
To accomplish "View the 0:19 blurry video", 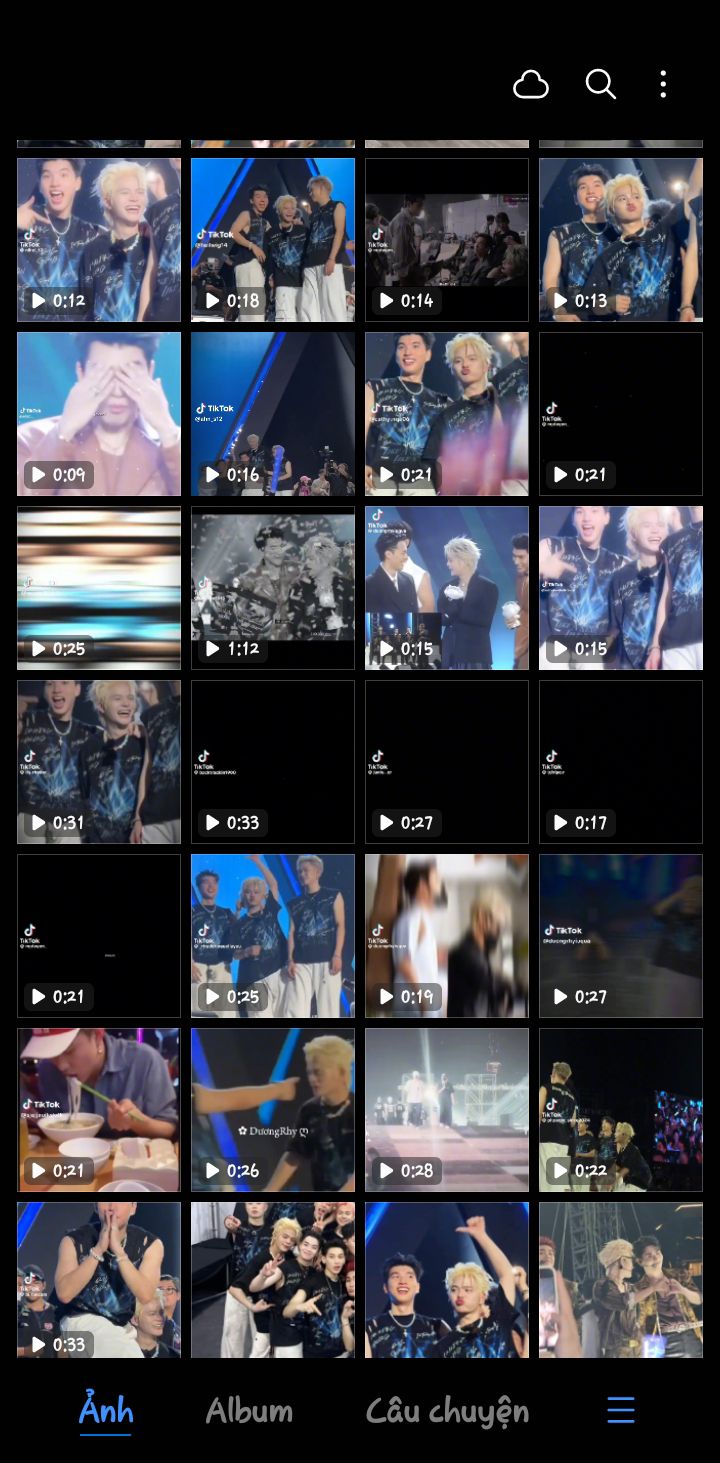I will (447, 935).
